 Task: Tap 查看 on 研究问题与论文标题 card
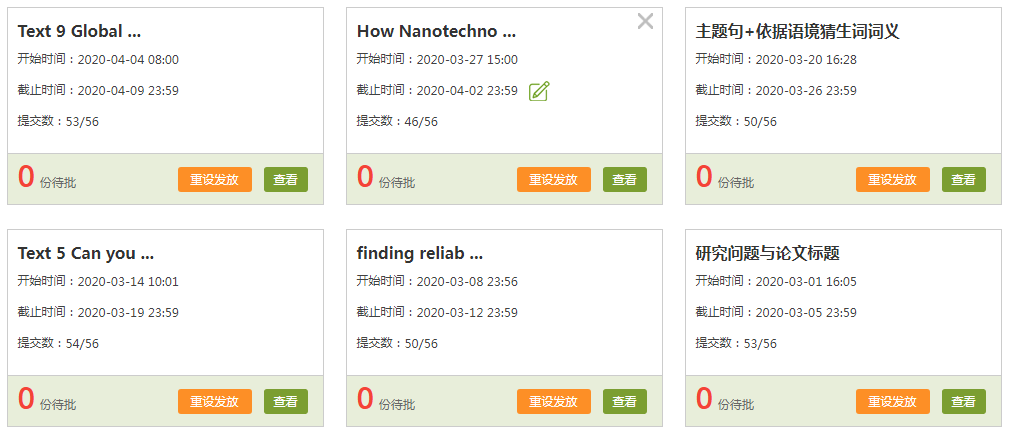point(964,402)
